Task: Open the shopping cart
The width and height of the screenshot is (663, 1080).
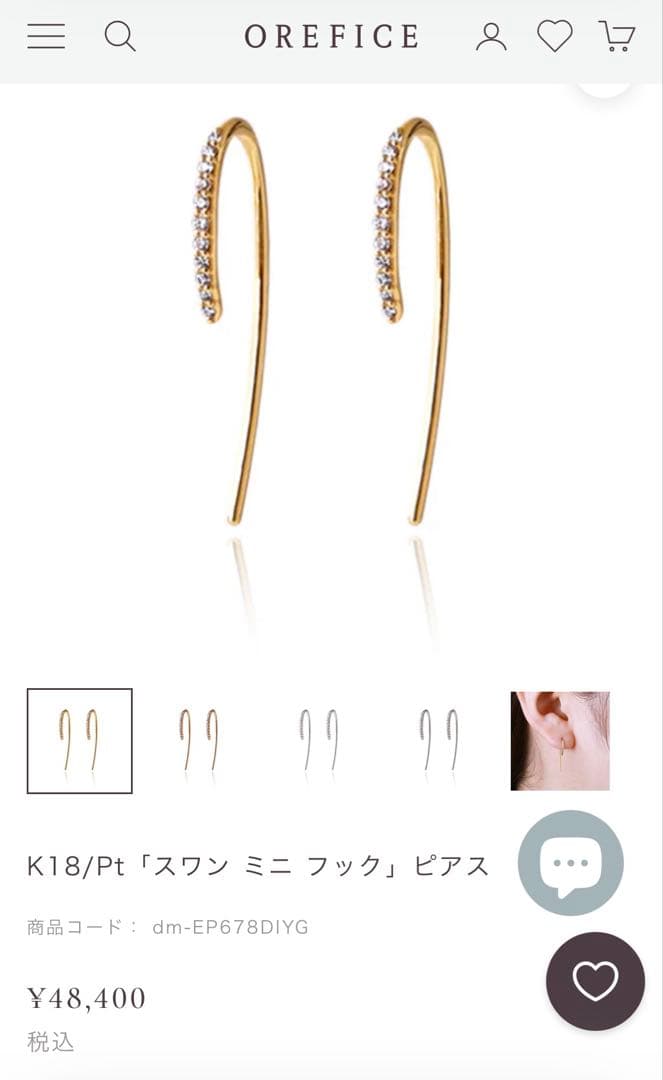Action: pos(617,37)
